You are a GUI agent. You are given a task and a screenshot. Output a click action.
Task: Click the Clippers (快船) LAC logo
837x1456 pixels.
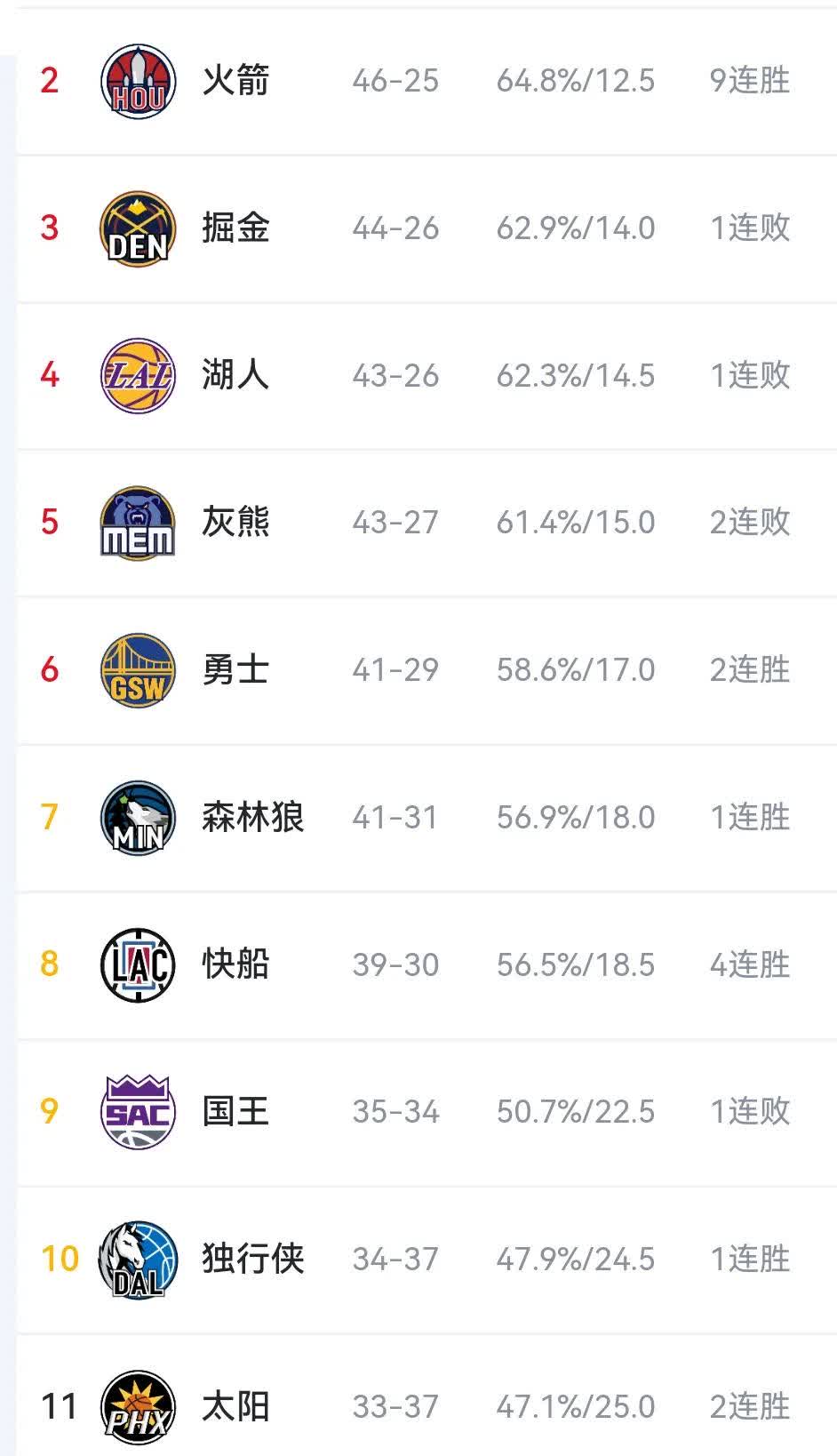click(137, 964)
